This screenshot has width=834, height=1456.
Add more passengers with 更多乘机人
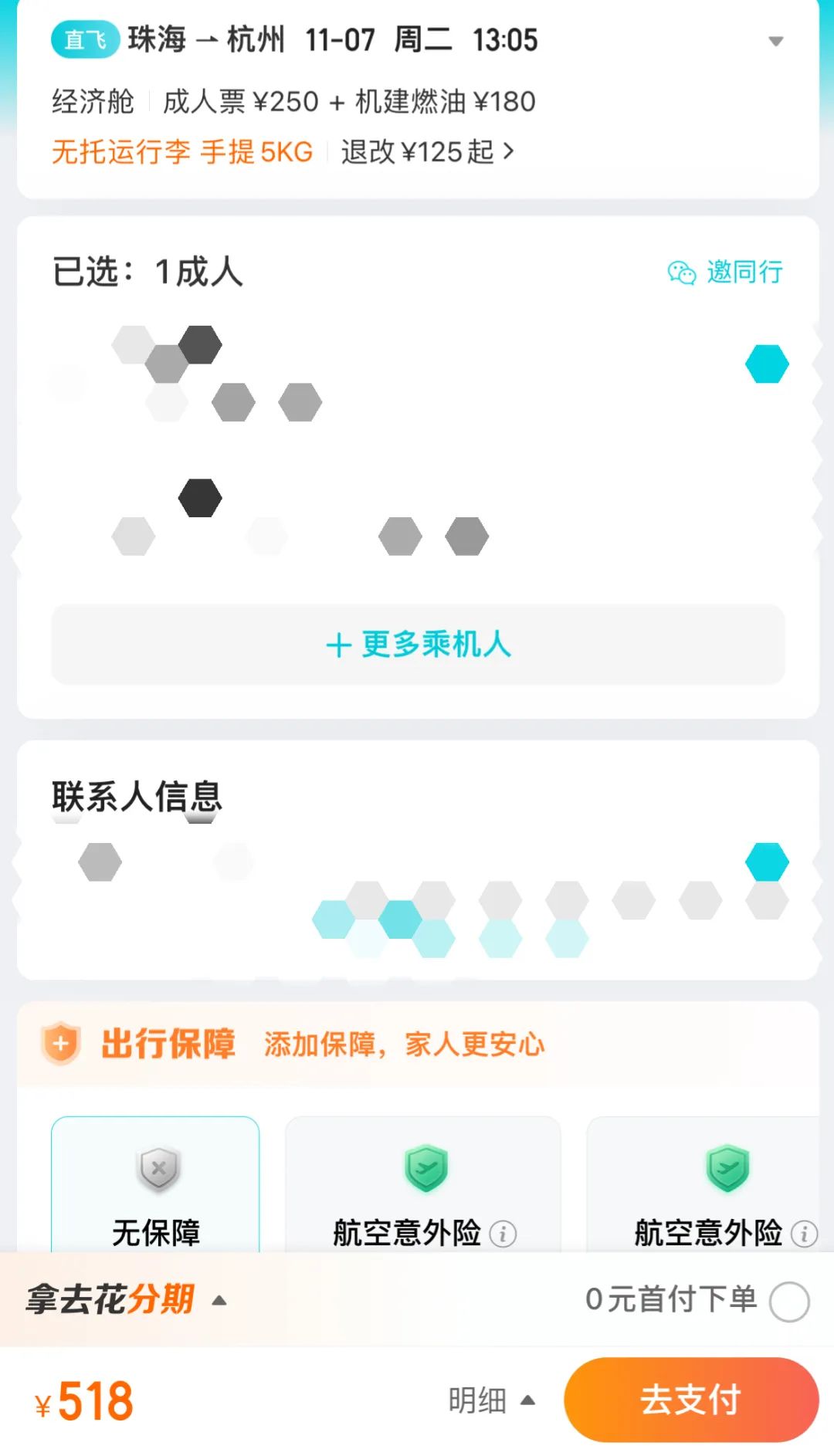pos(418,644)
